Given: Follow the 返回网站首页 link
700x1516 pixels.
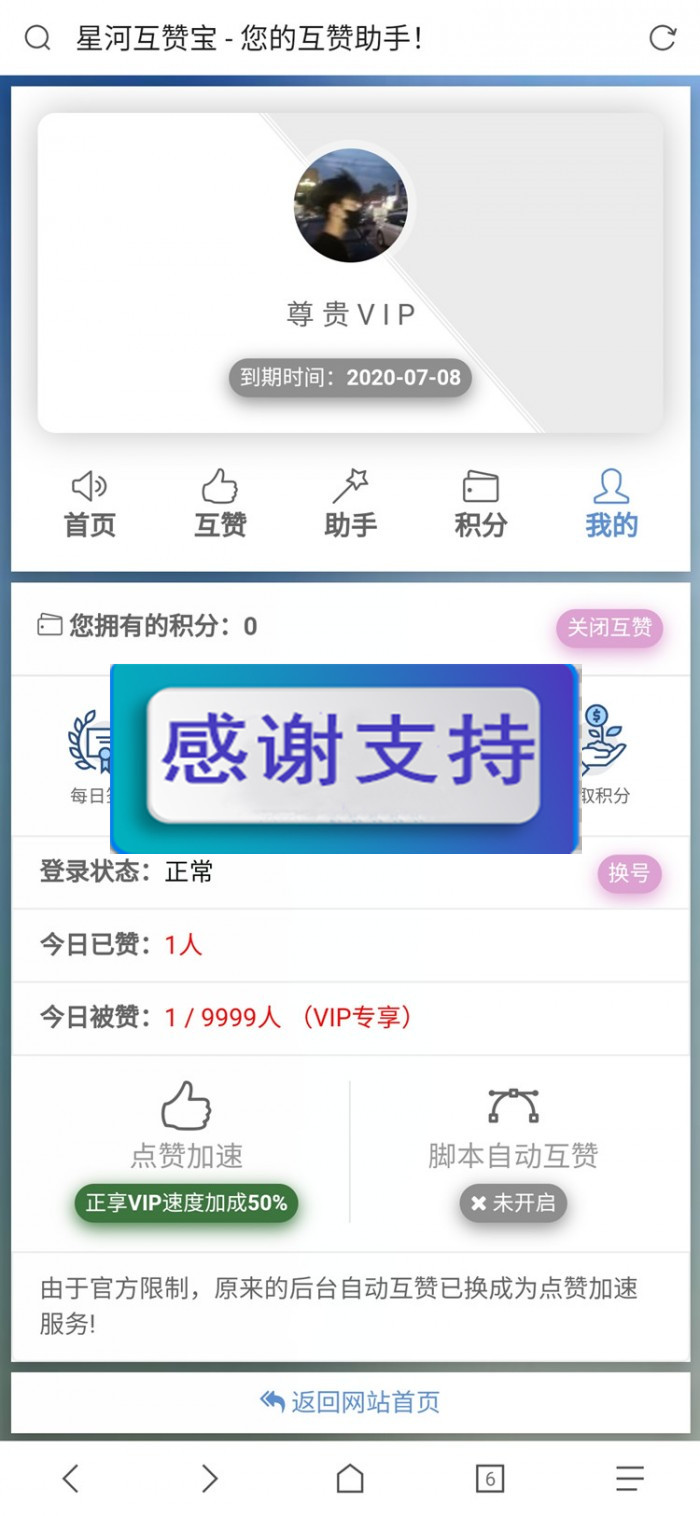Looking at the screenshot, I should tap(350, 1402).
